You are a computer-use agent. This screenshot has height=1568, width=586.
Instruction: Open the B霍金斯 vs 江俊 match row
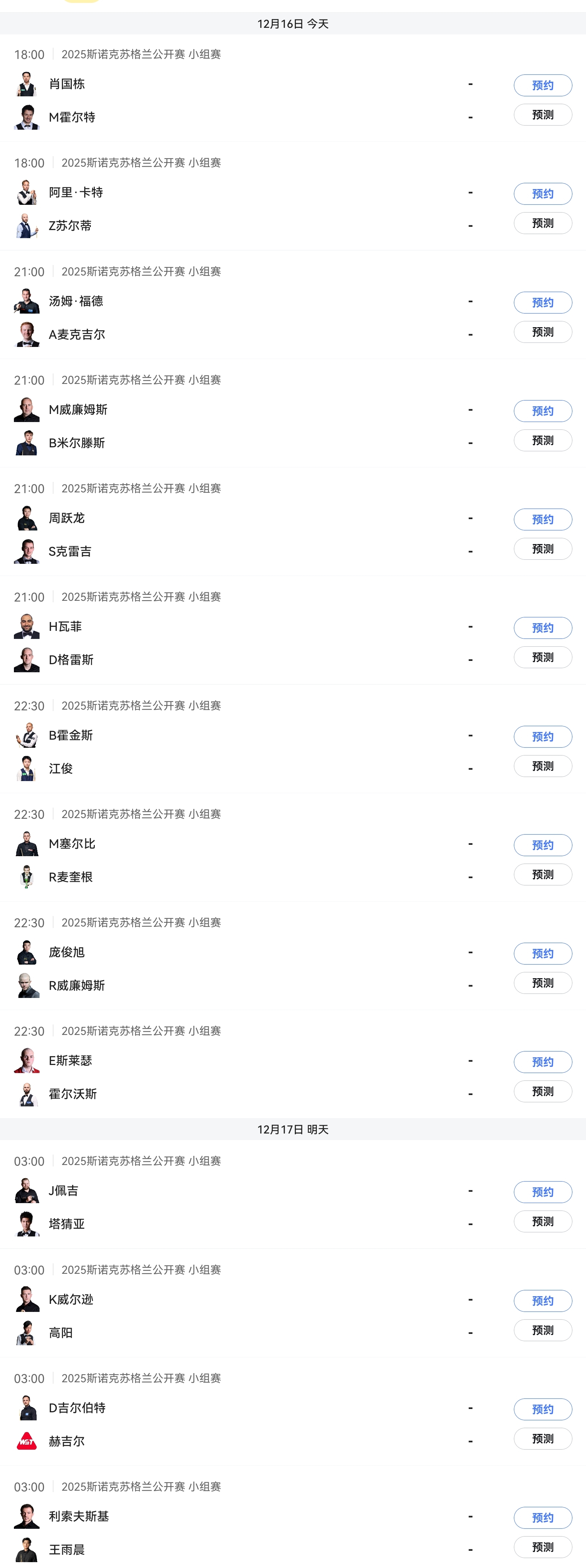click(244, 752)
